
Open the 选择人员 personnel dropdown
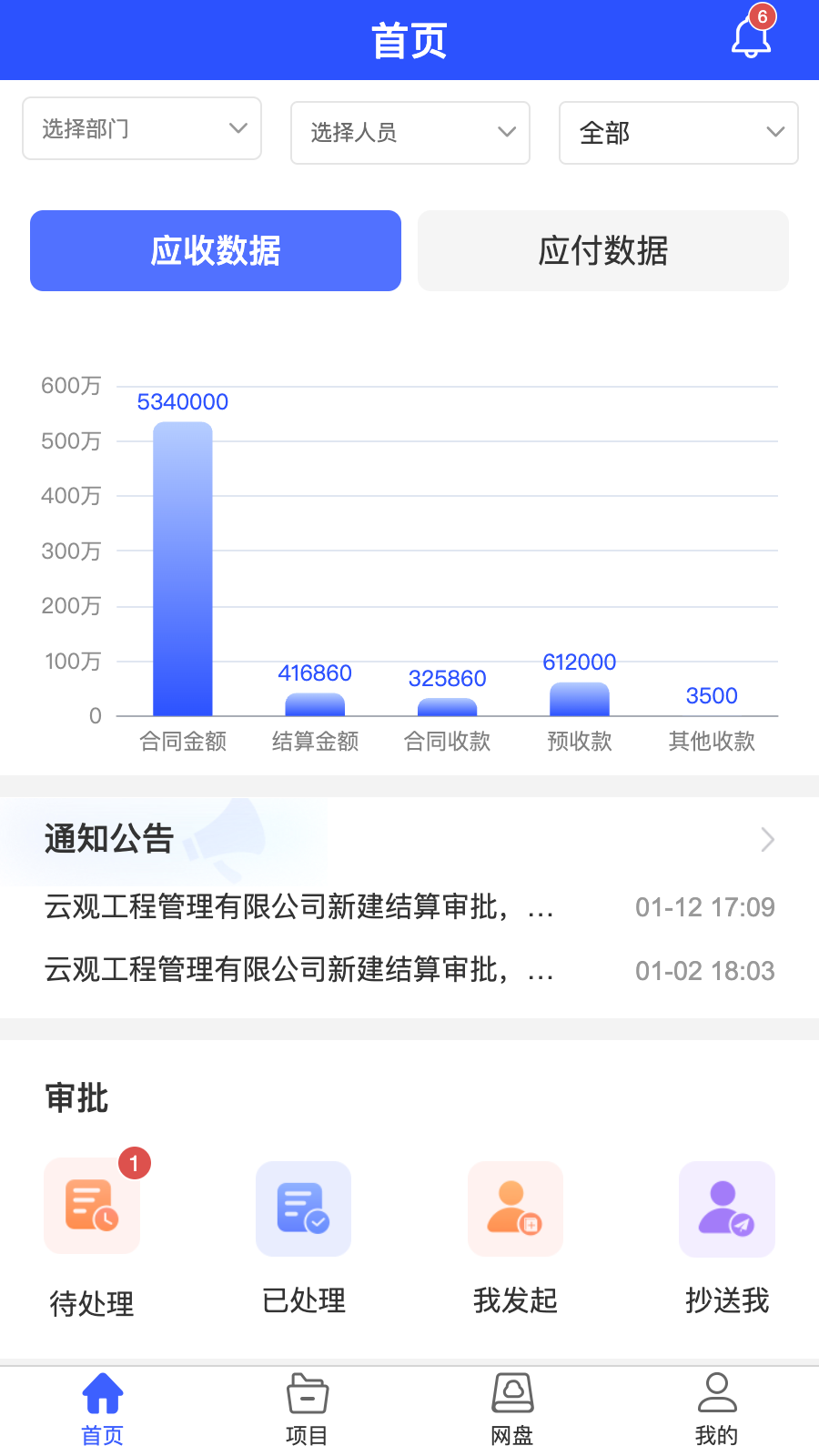[x=409, y=133]
